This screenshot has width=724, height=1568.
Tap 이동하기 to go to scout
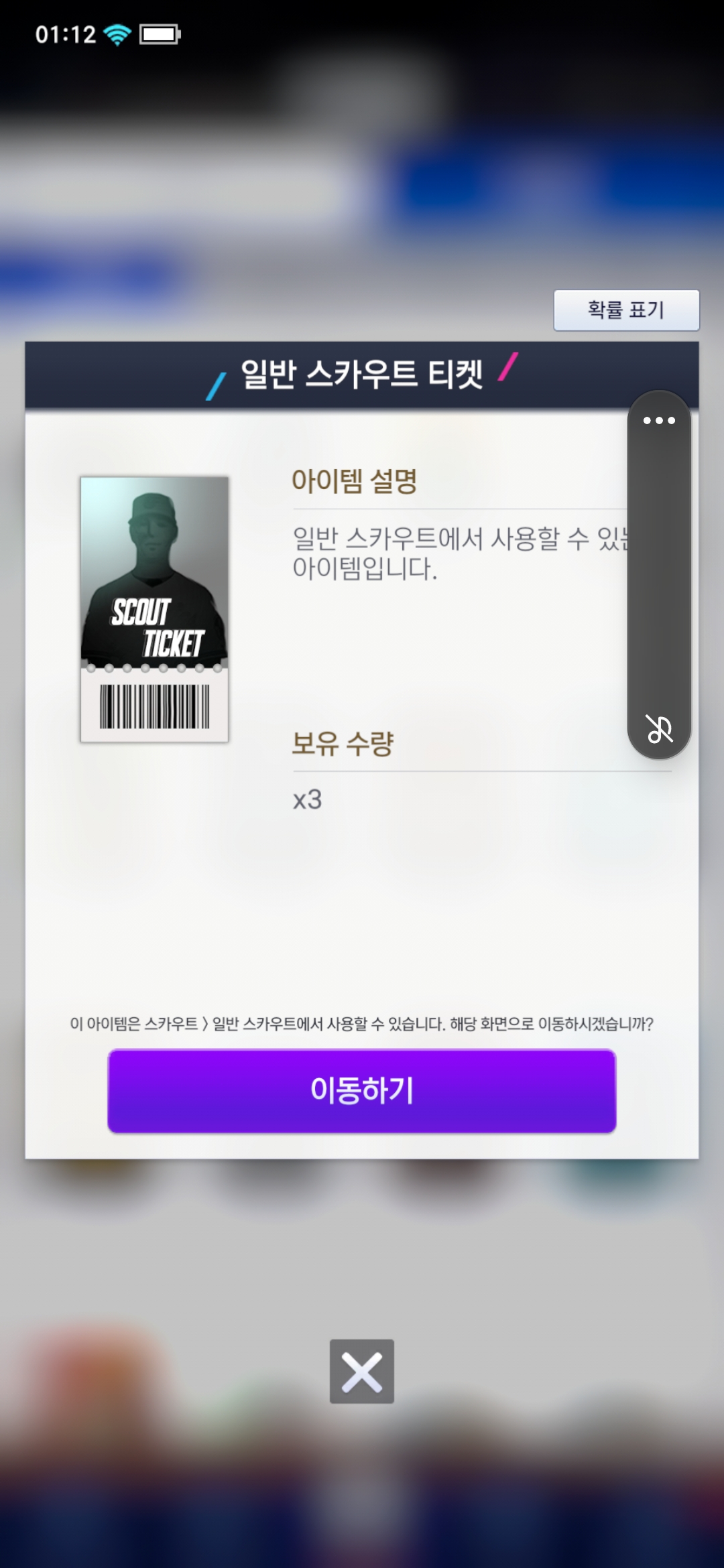pos(362,1090)
